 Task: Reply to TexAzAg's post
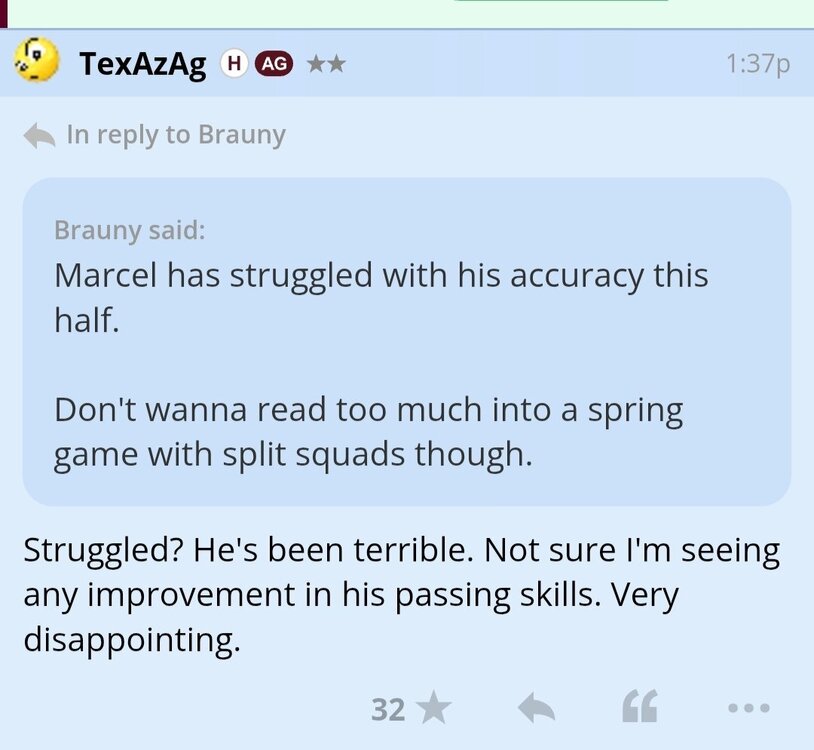[x=536, y=709]
